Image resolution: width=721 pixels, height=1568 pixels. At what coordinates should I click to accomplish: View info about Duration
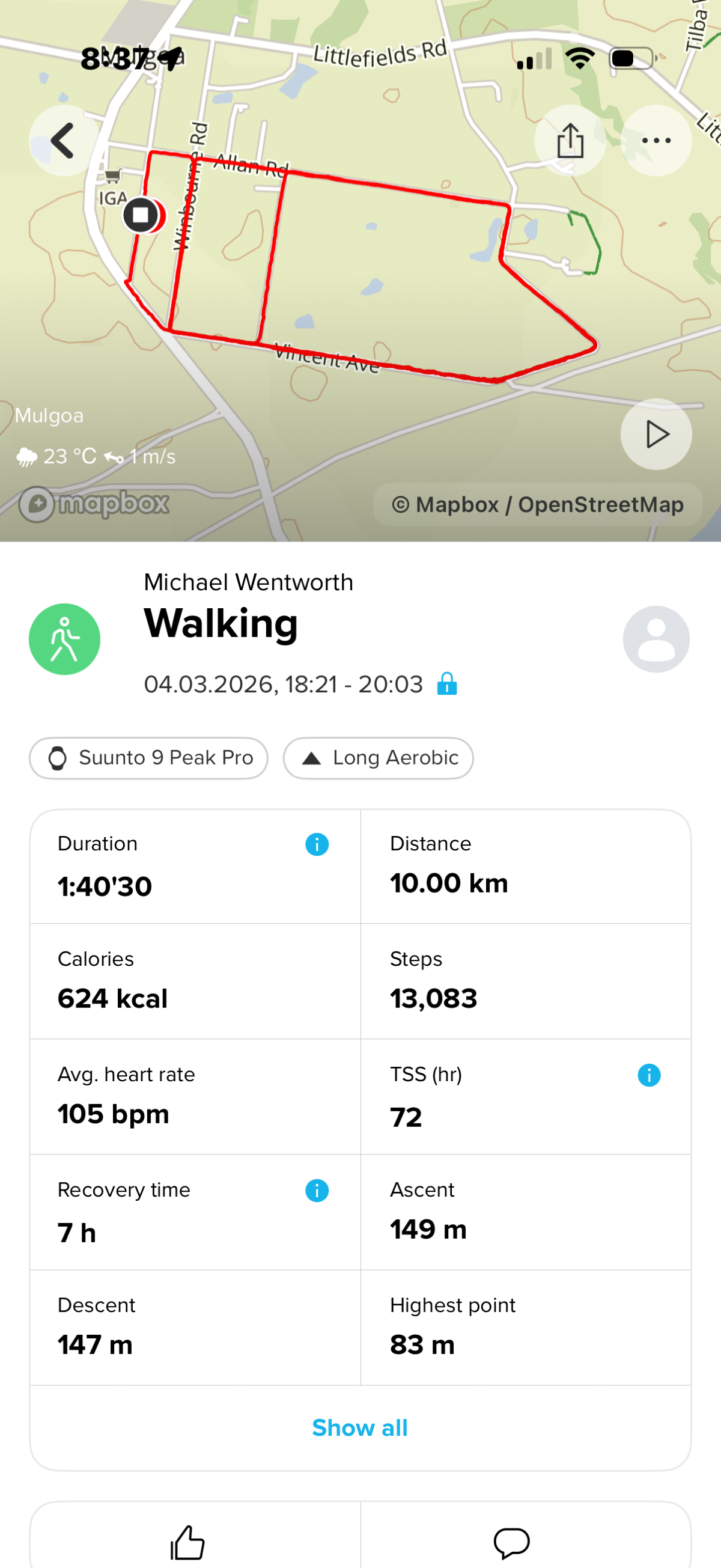(x=317, y=844)
